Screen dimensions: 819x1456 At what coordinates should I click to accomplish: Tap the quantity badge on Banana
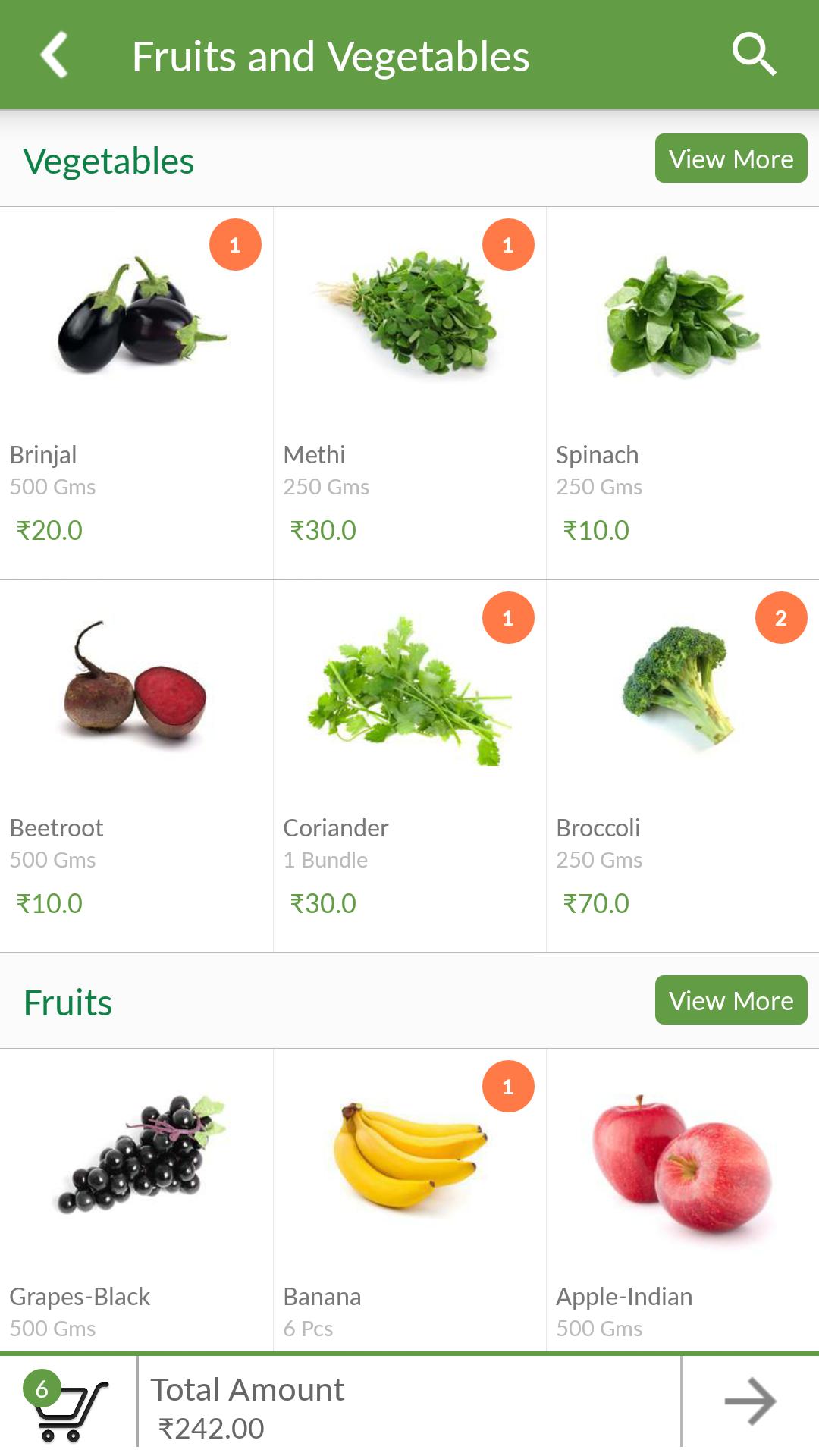(508, 1086)
